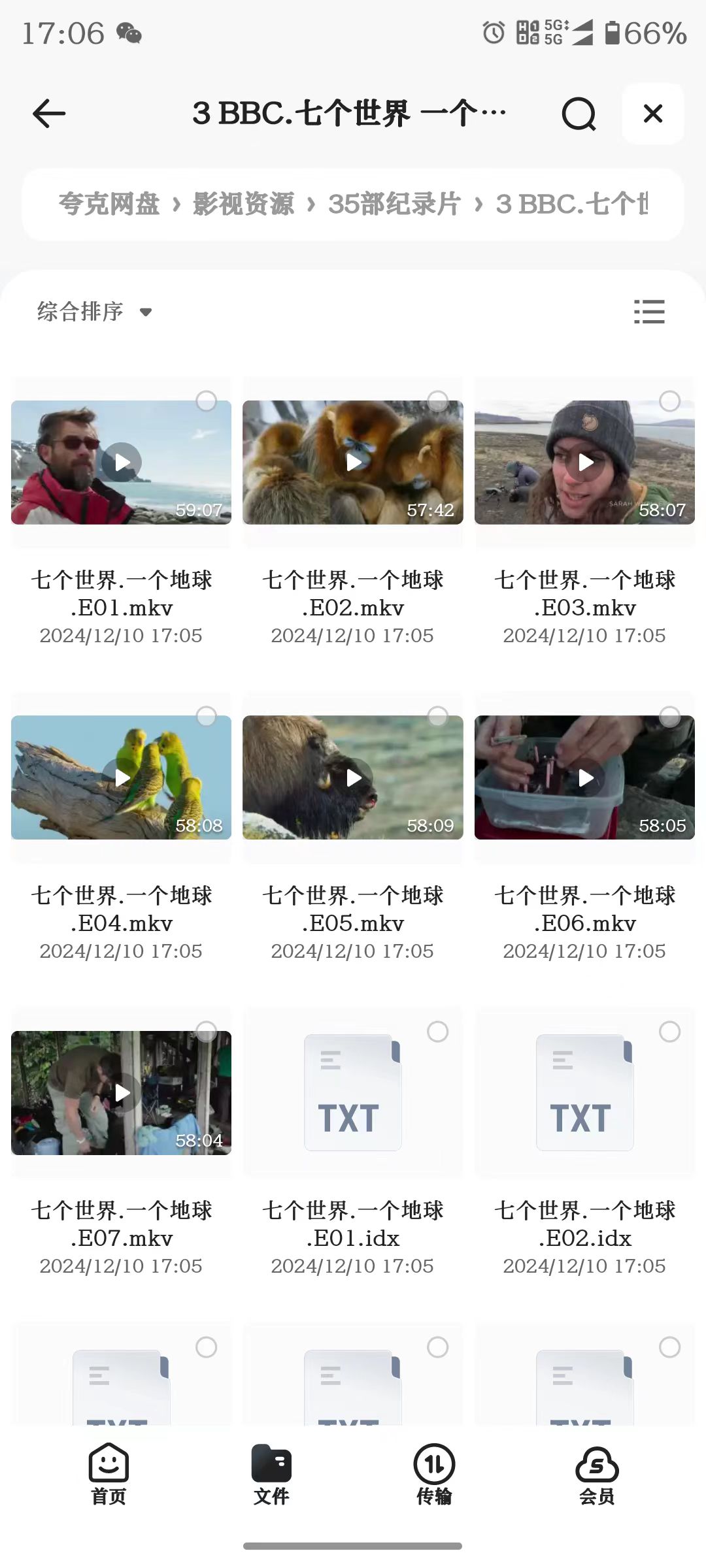Open sort order options via arrow

[x=147, y=313]
